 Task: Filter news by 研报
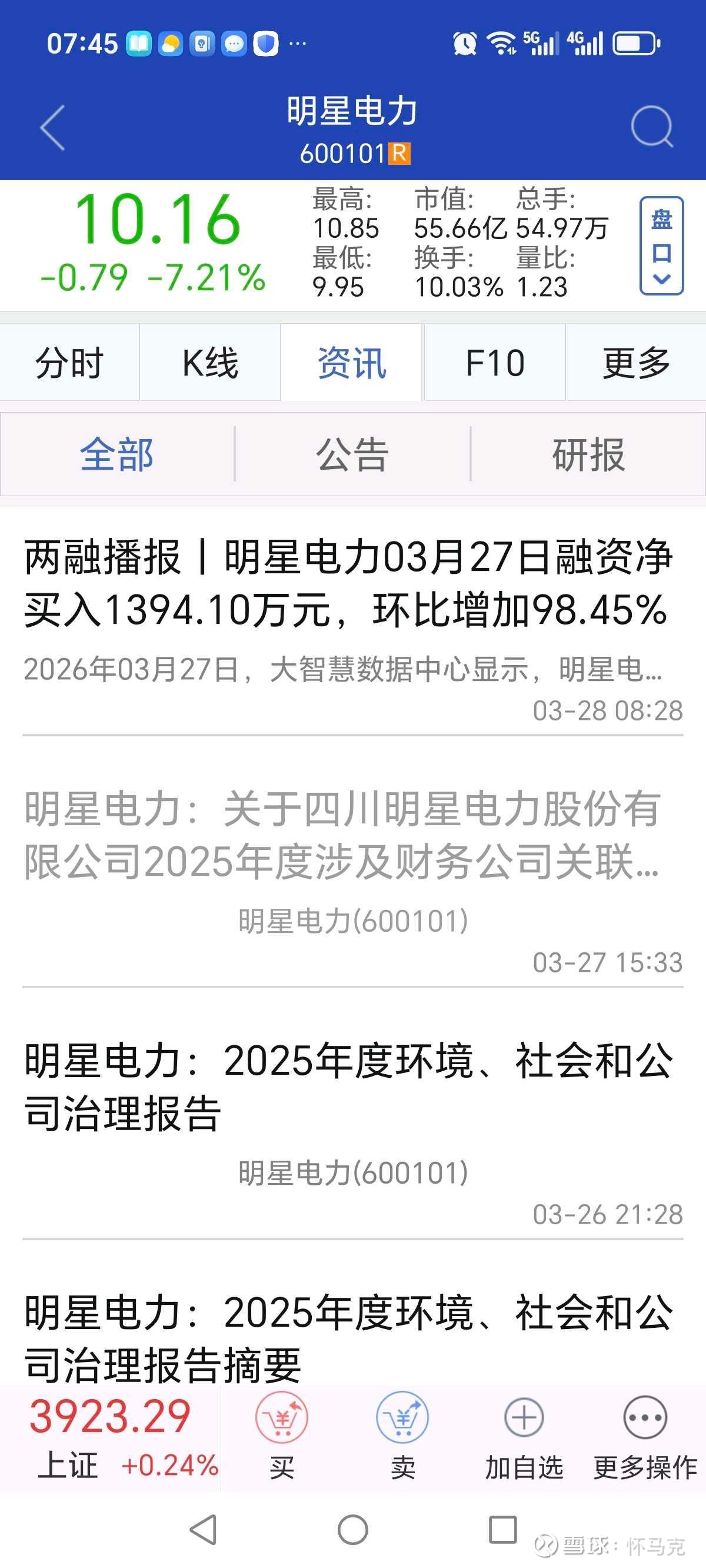(x=588, y=454)
